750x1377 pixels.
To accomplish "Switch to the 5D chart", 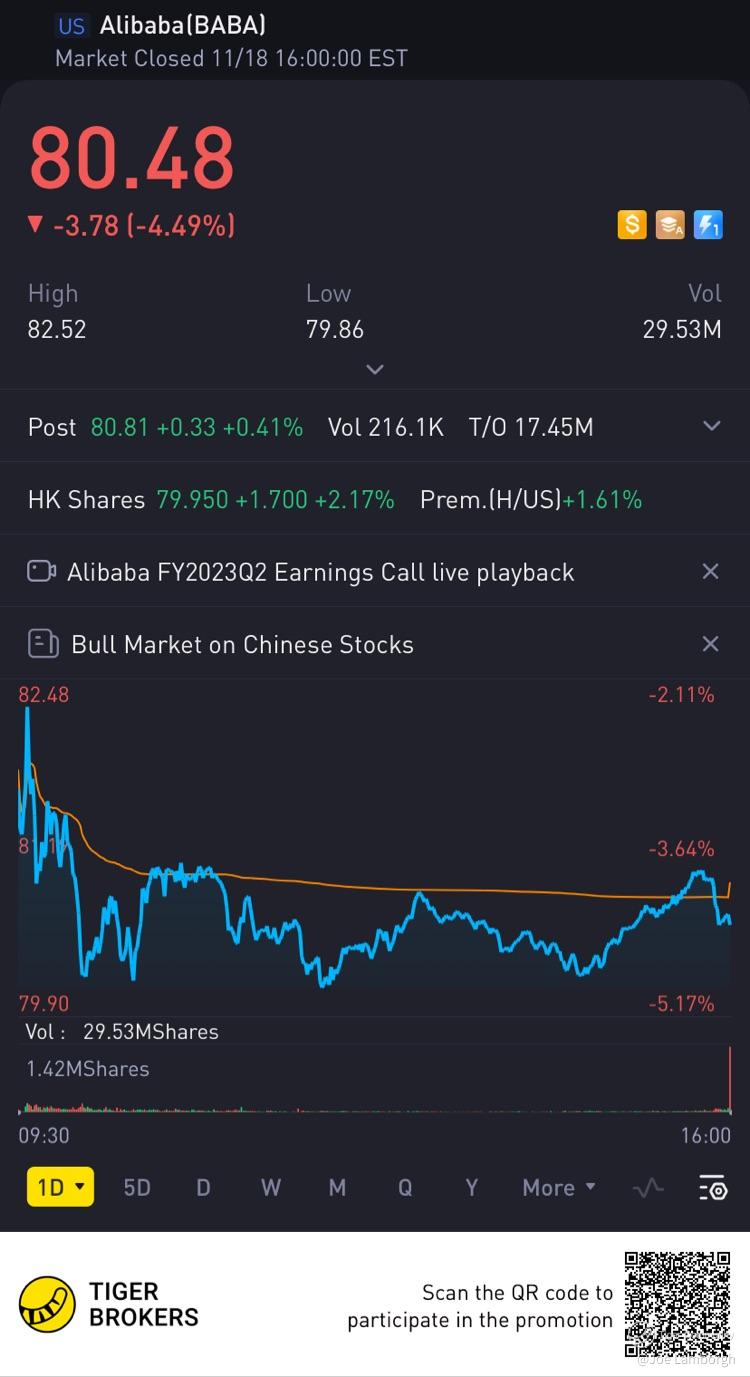I will (x=137, y=1187).
